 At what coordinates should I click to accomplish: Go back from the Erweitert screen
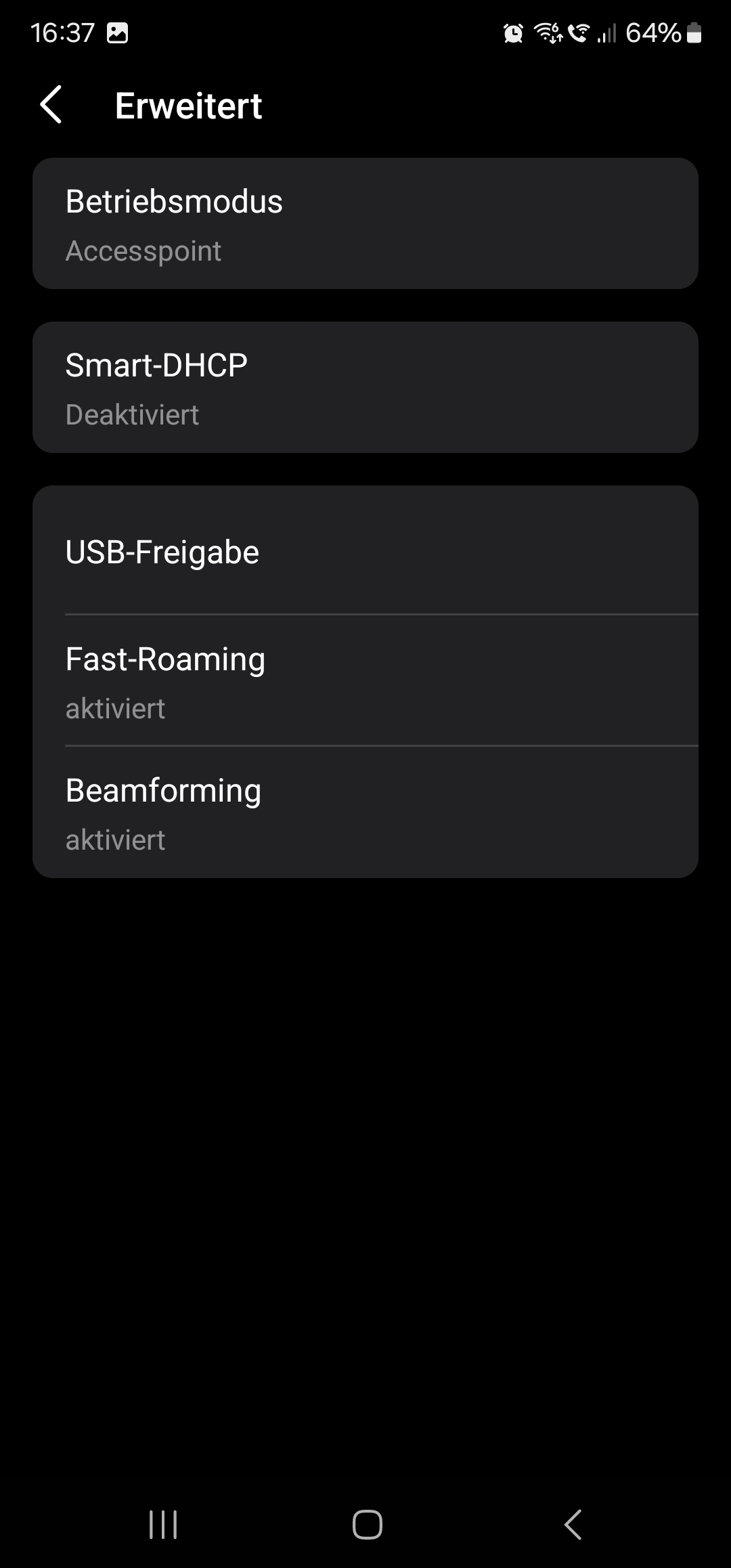[x=51, y=105]
